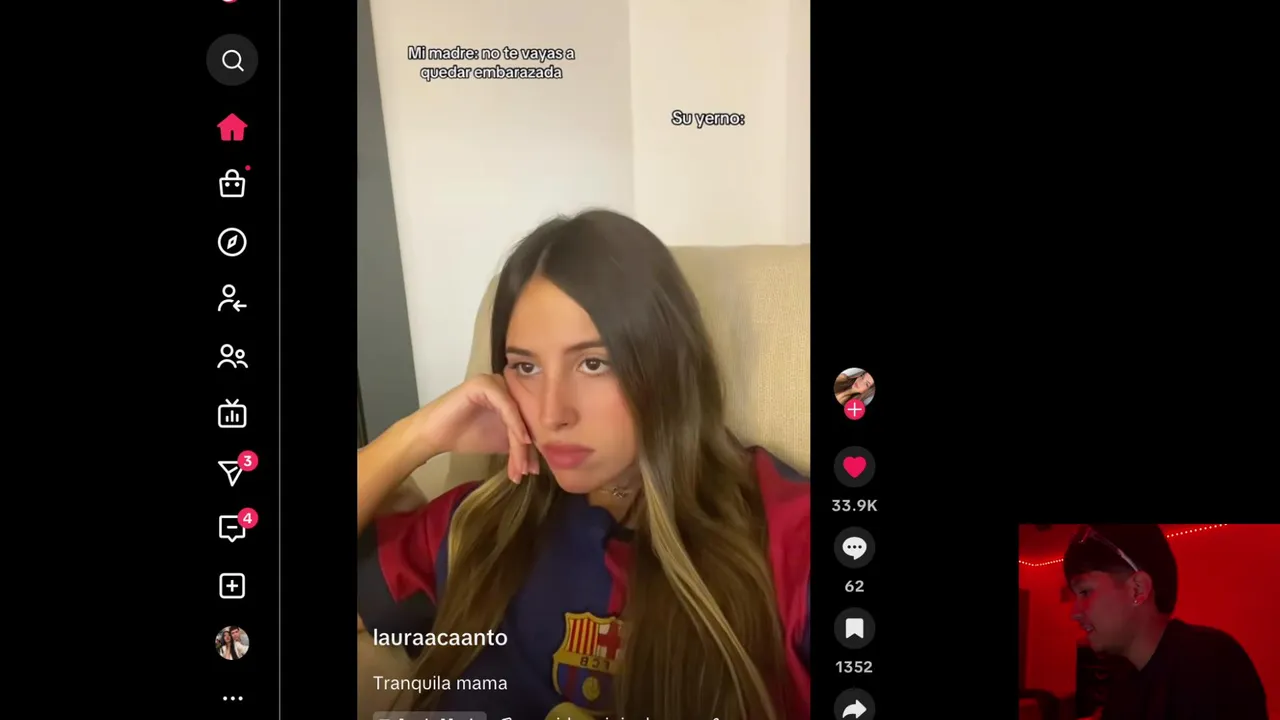This screenshot has height=720, width=1280.
Task: Unsave the video from favorites
Action: pyautogui.click(x=854, y=628)
